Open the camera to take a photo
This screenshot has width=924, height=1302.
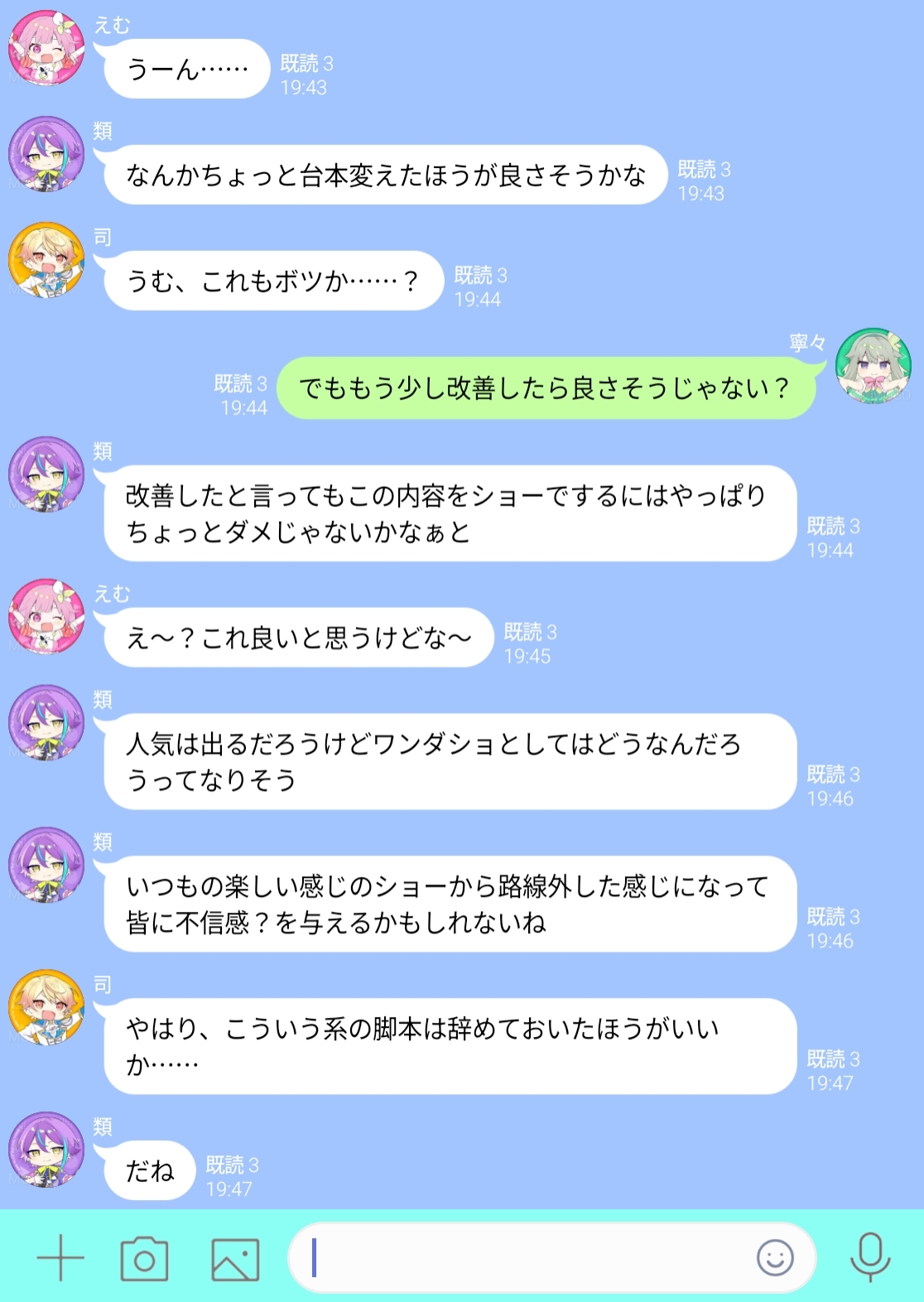pyautogui.click(x=145, y=1258)
